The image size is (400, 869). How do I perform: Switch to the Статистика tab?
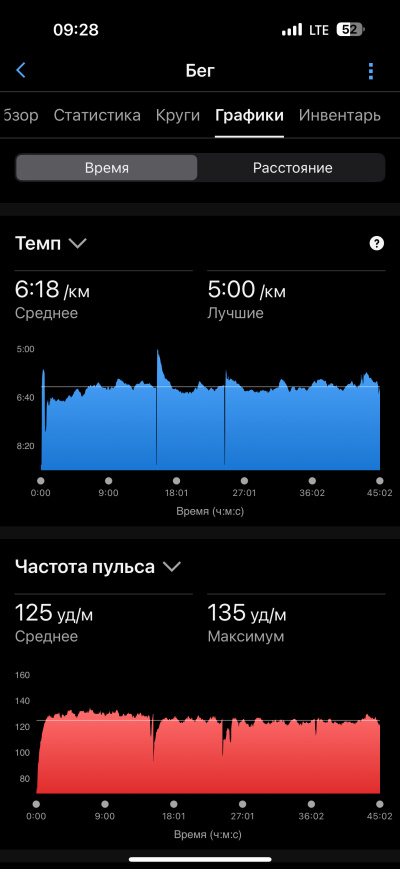97,116
